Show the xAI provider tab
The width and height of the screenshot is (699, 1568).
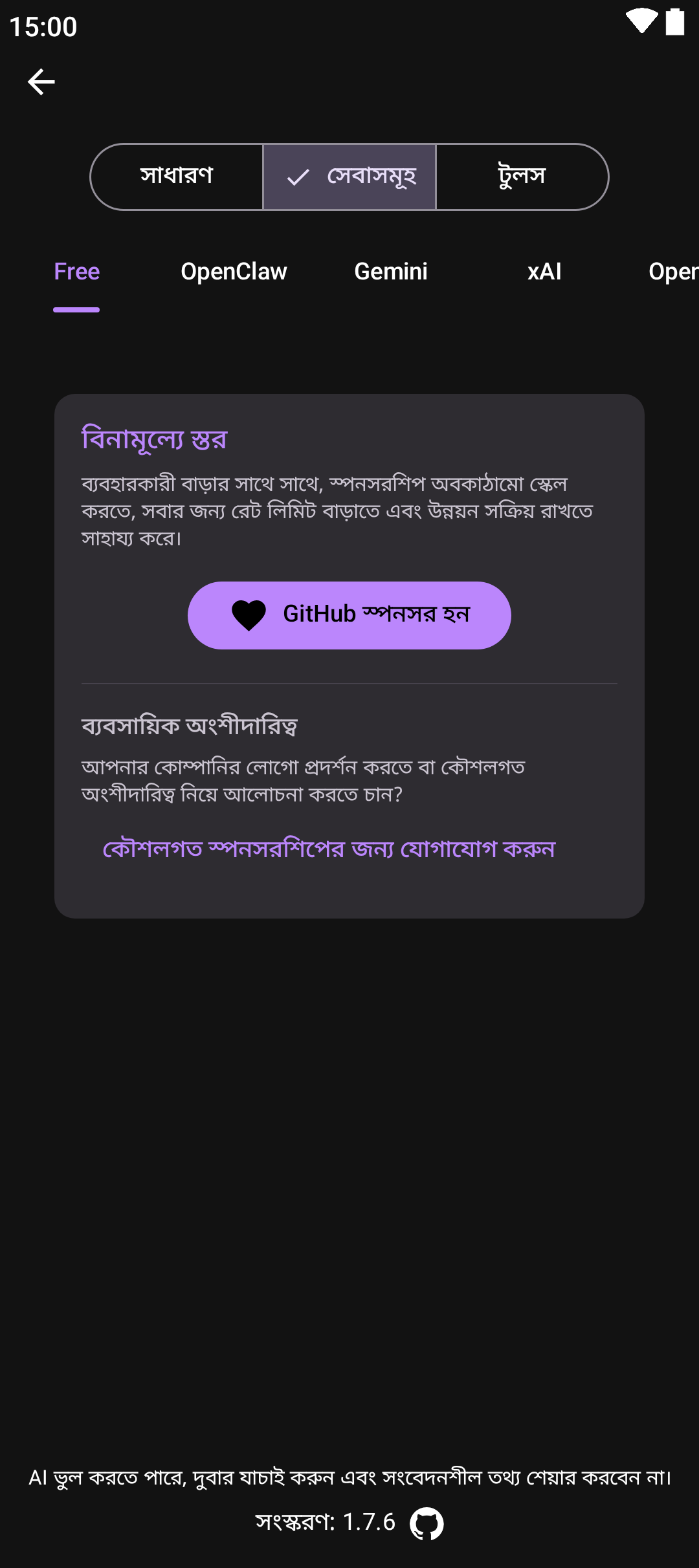[x=544, y=272]
